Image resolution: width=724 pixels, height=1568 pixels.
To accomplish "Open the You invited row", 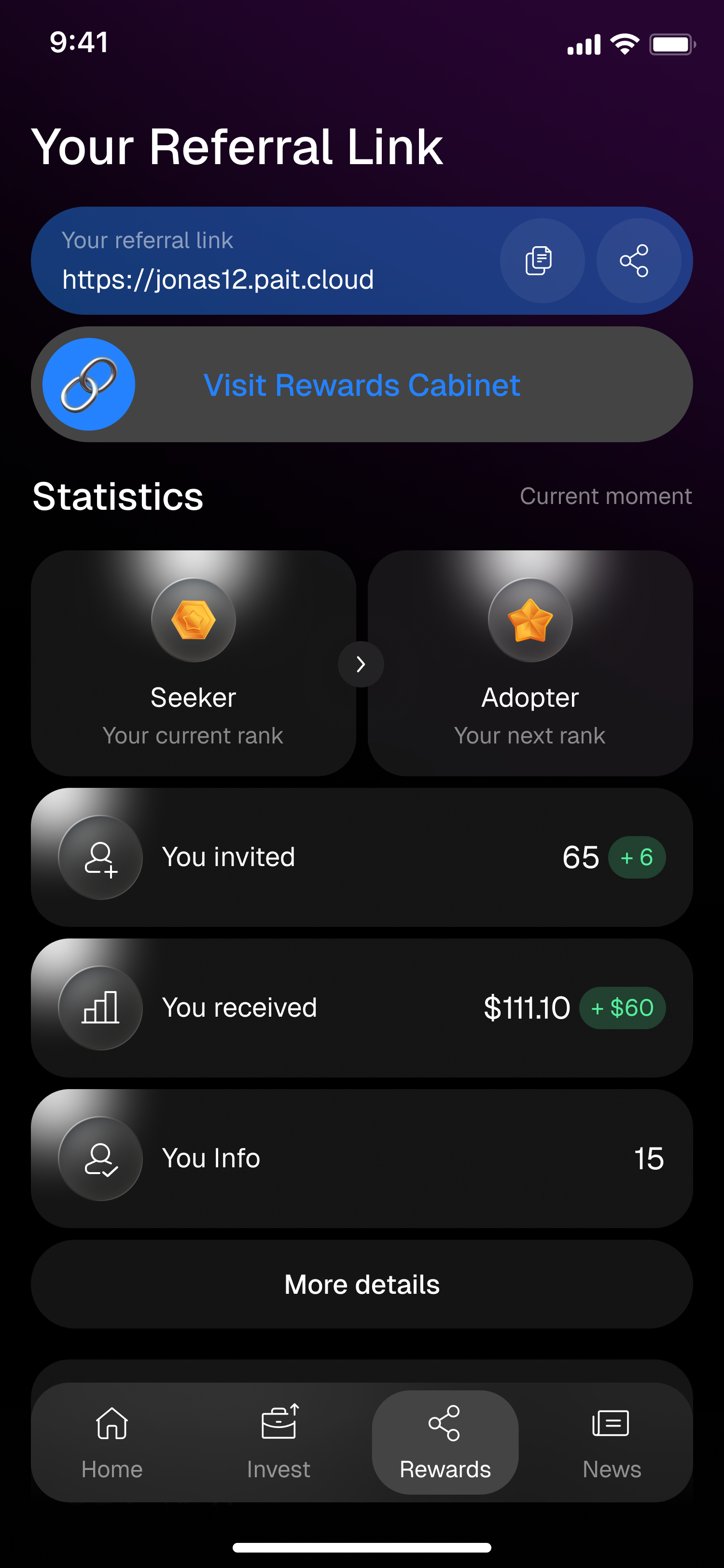I will click(362, 857).
